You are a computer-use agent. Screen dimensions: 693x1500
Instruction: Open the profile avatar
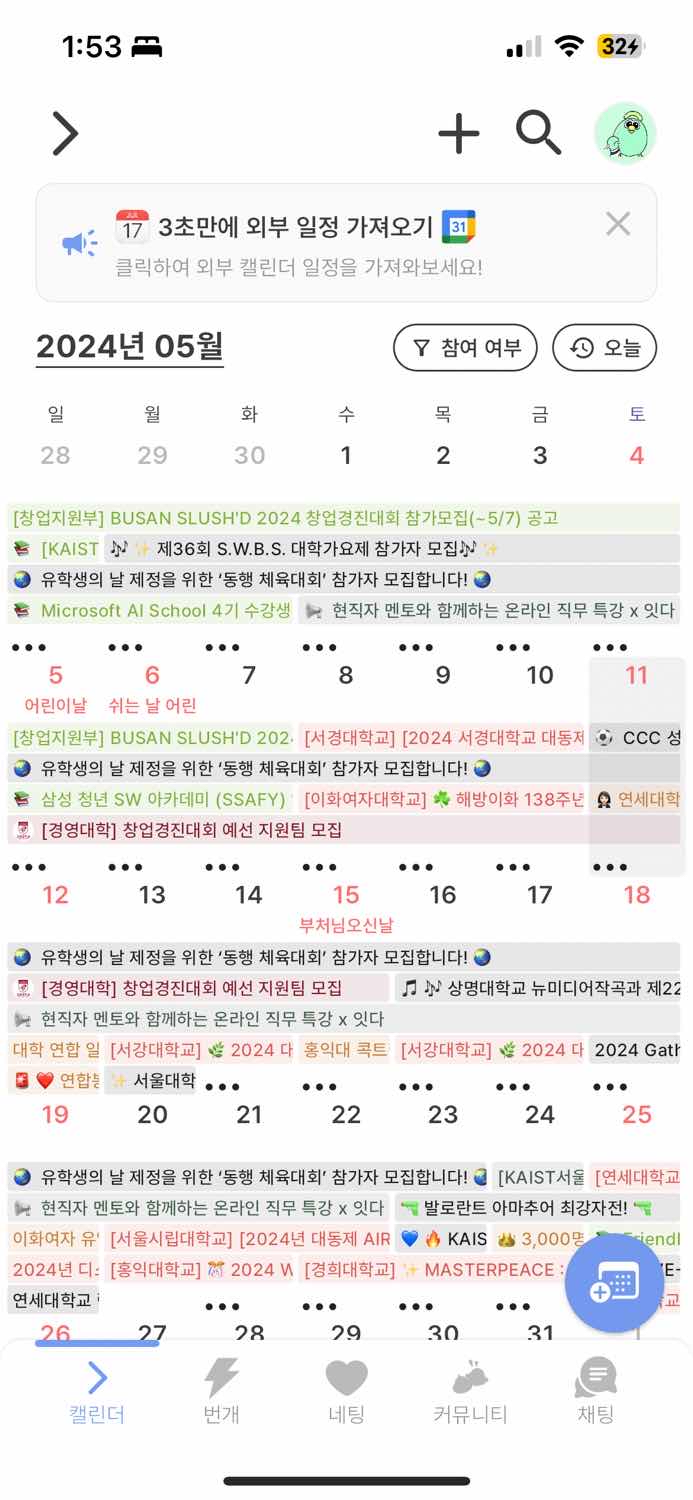(625, 133)
